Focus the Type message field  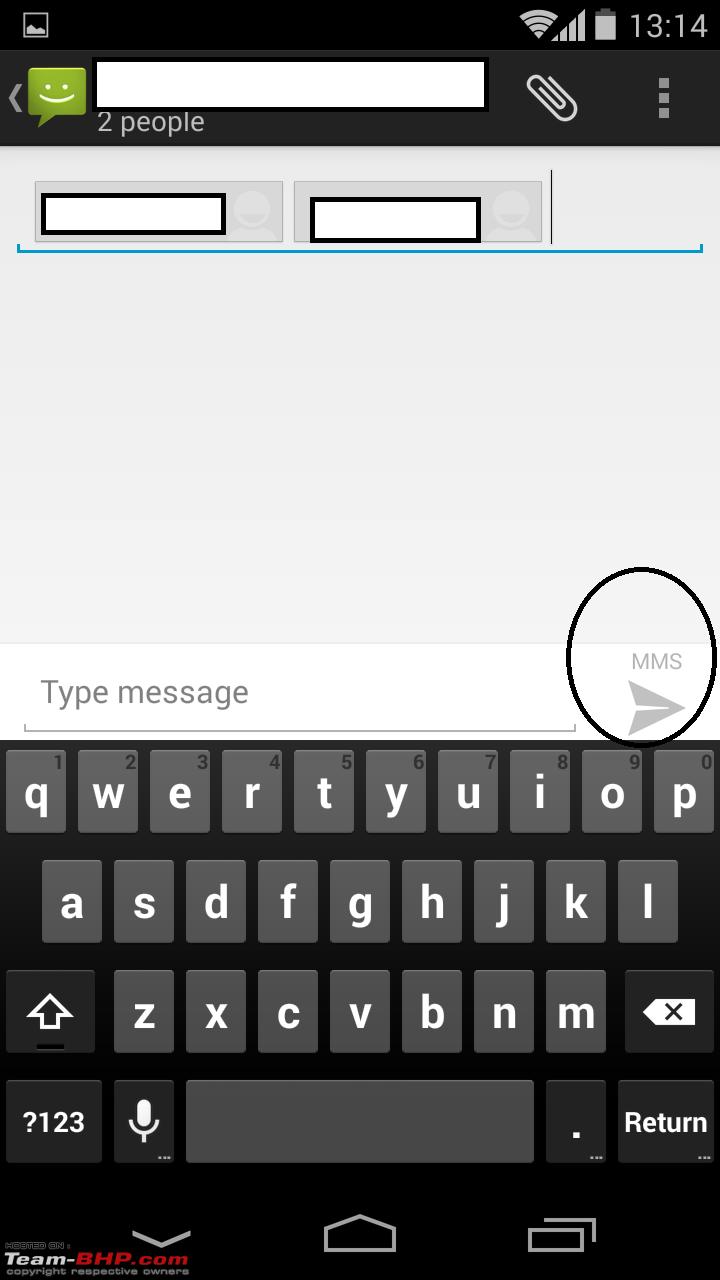[299, 693]
